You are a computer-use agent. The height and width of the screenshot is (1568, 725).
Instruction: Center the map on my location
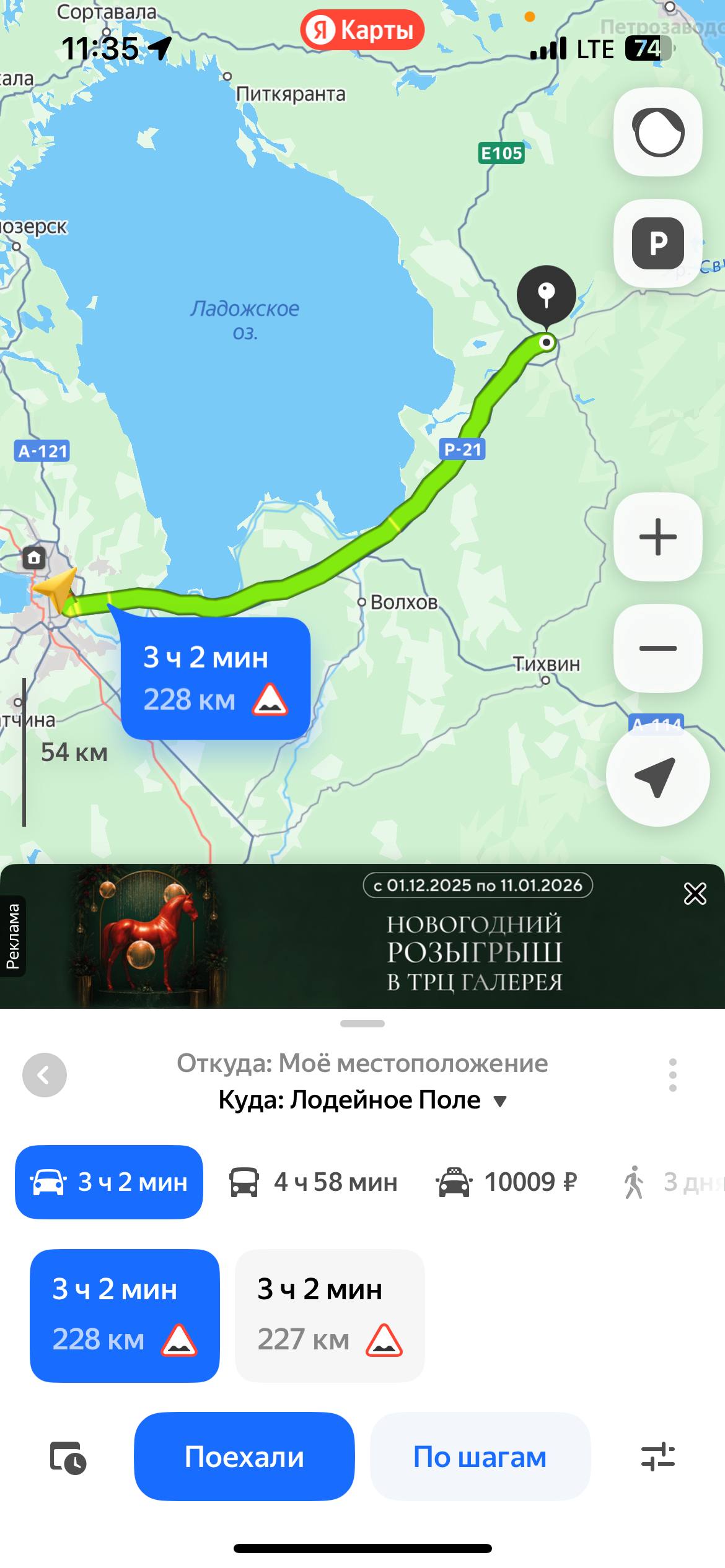[x=657, y=775]
